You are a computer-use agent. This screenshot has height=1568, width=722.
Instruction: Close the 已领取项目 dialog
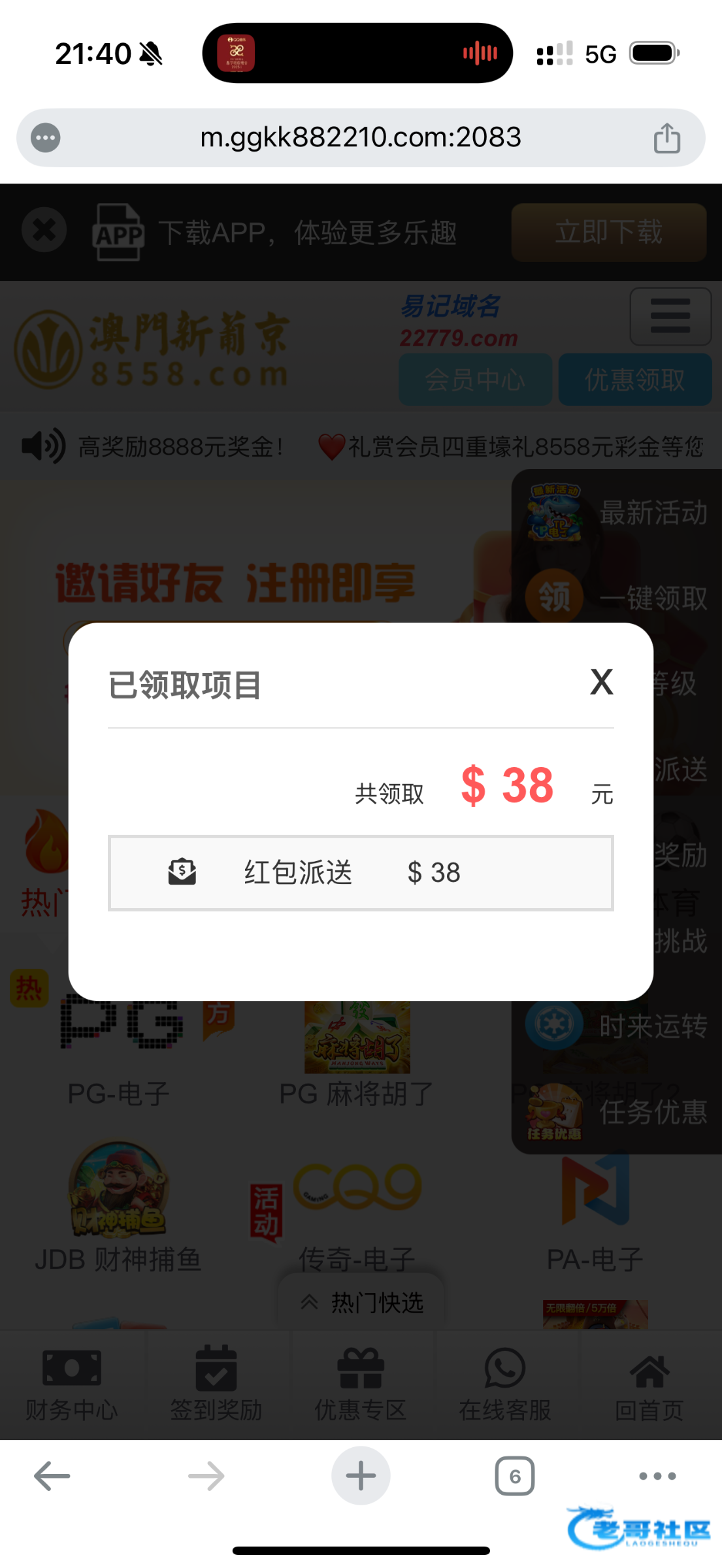601,682
